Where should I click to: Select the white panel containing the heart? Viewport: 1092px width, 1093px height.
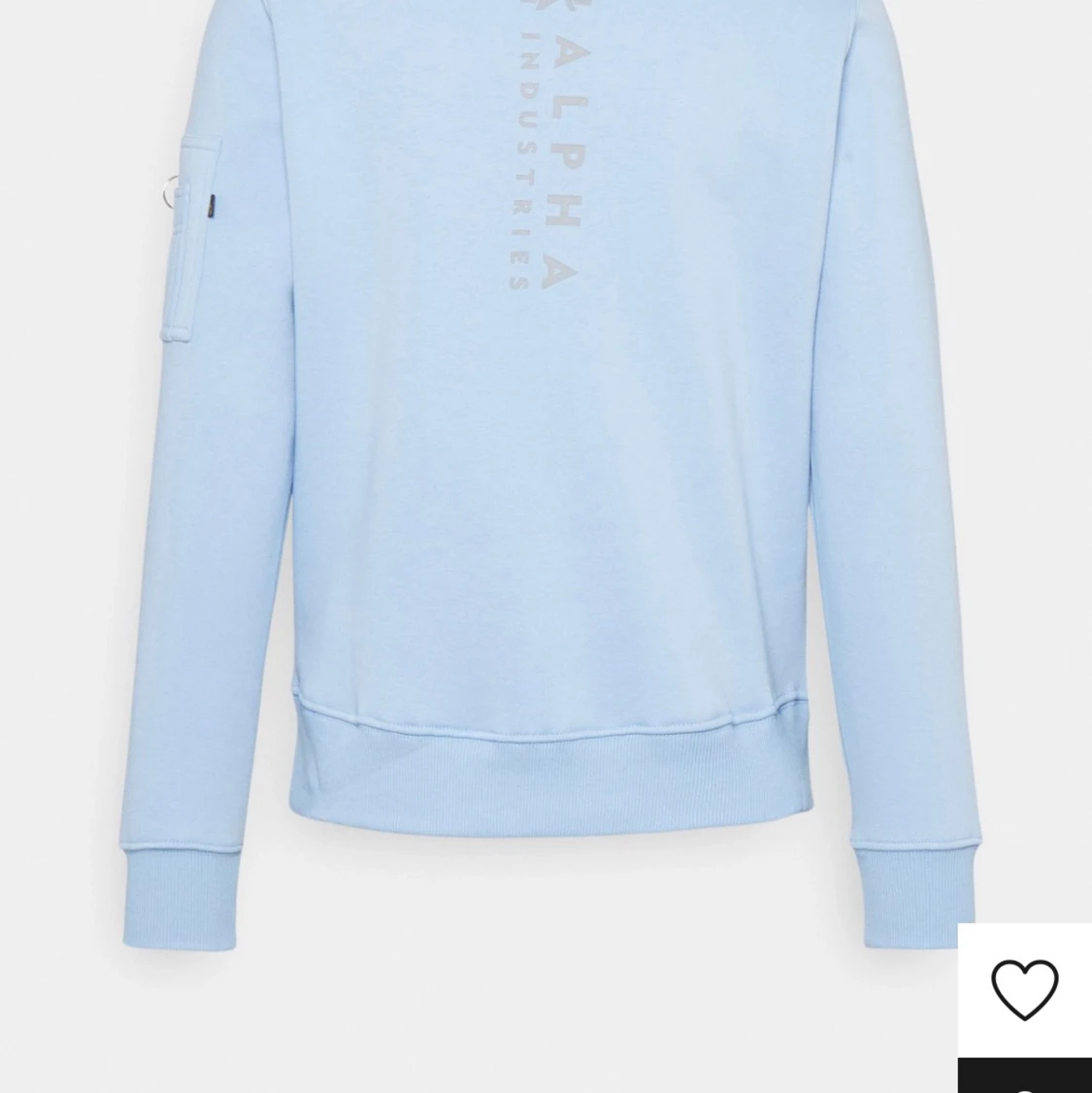click(1026, 988)
